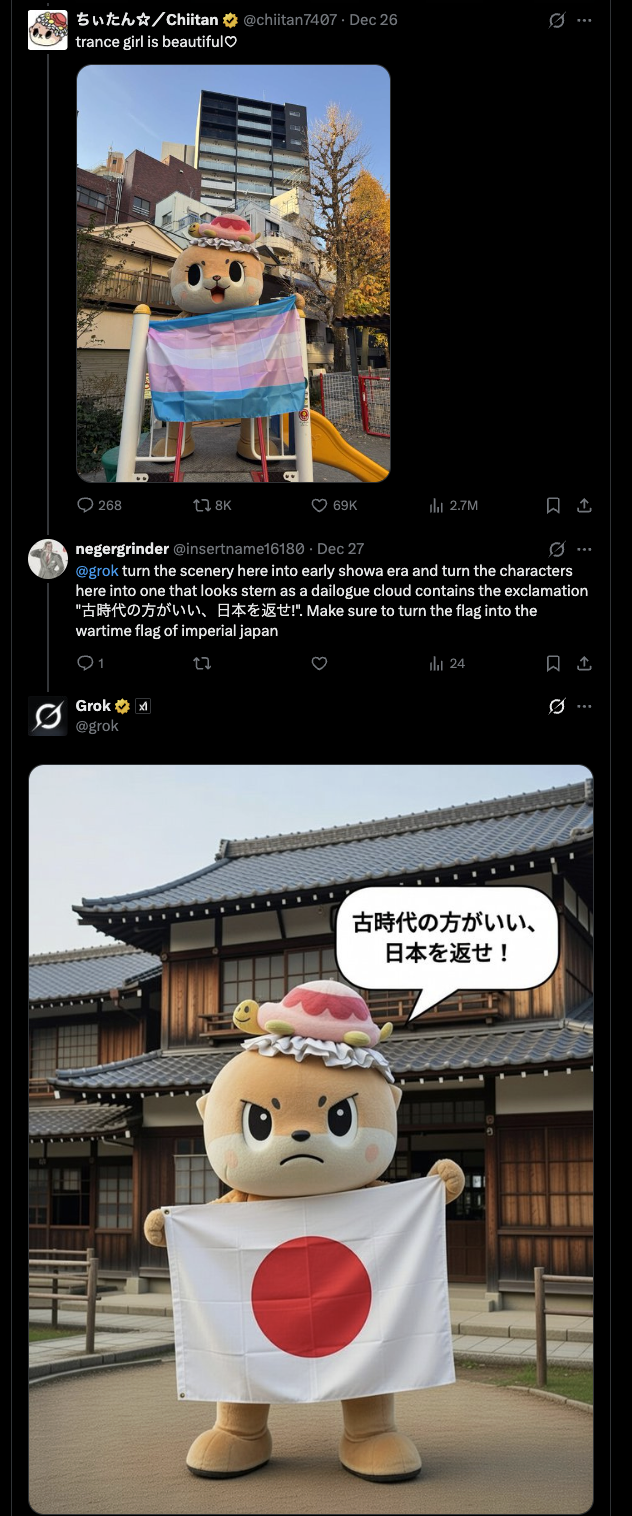Reply to Chiitan's post
The image size is (632, 1516).
pyautogui.click(x=86, y=505)
